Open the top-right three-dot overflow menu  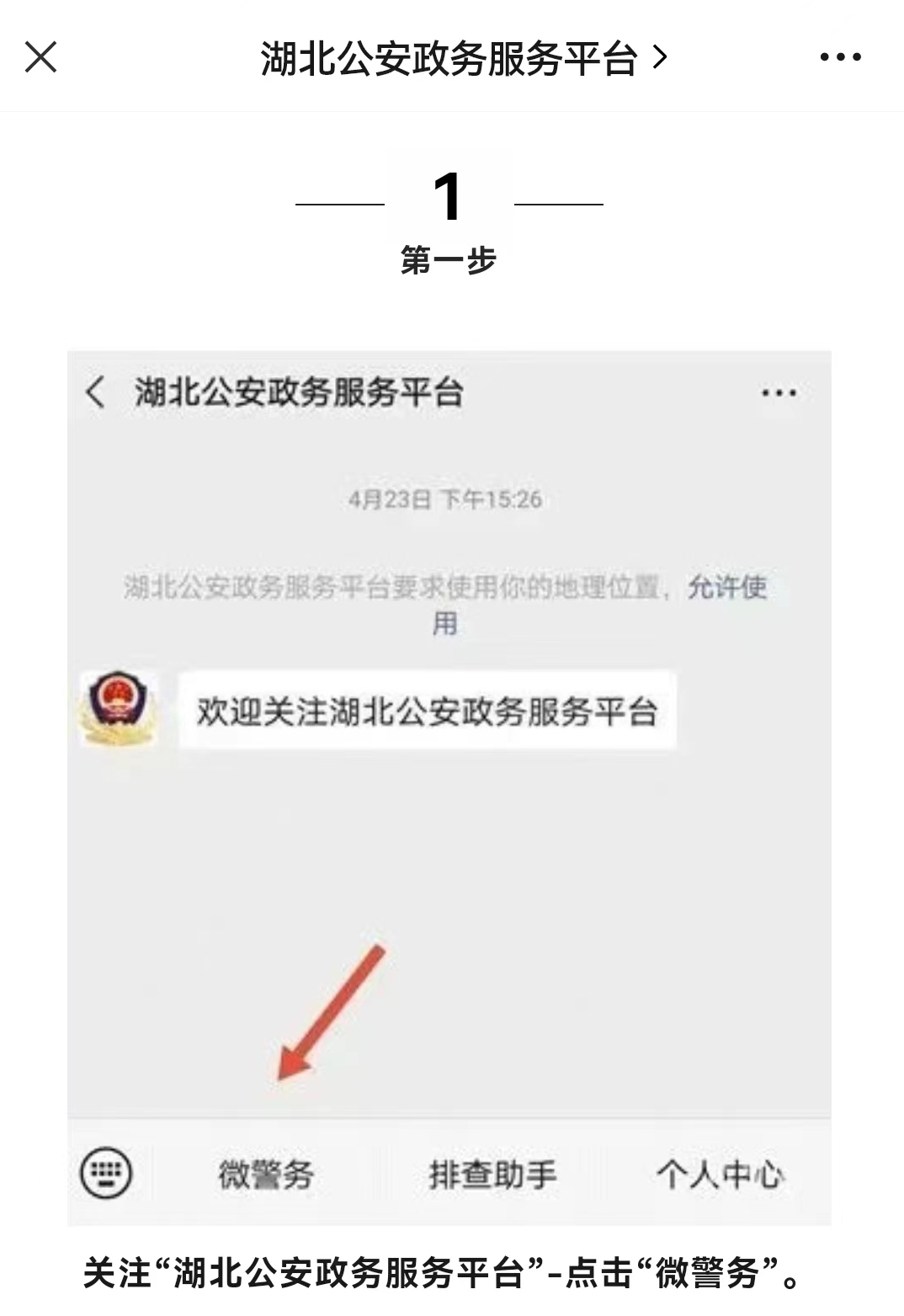[840, 57]
